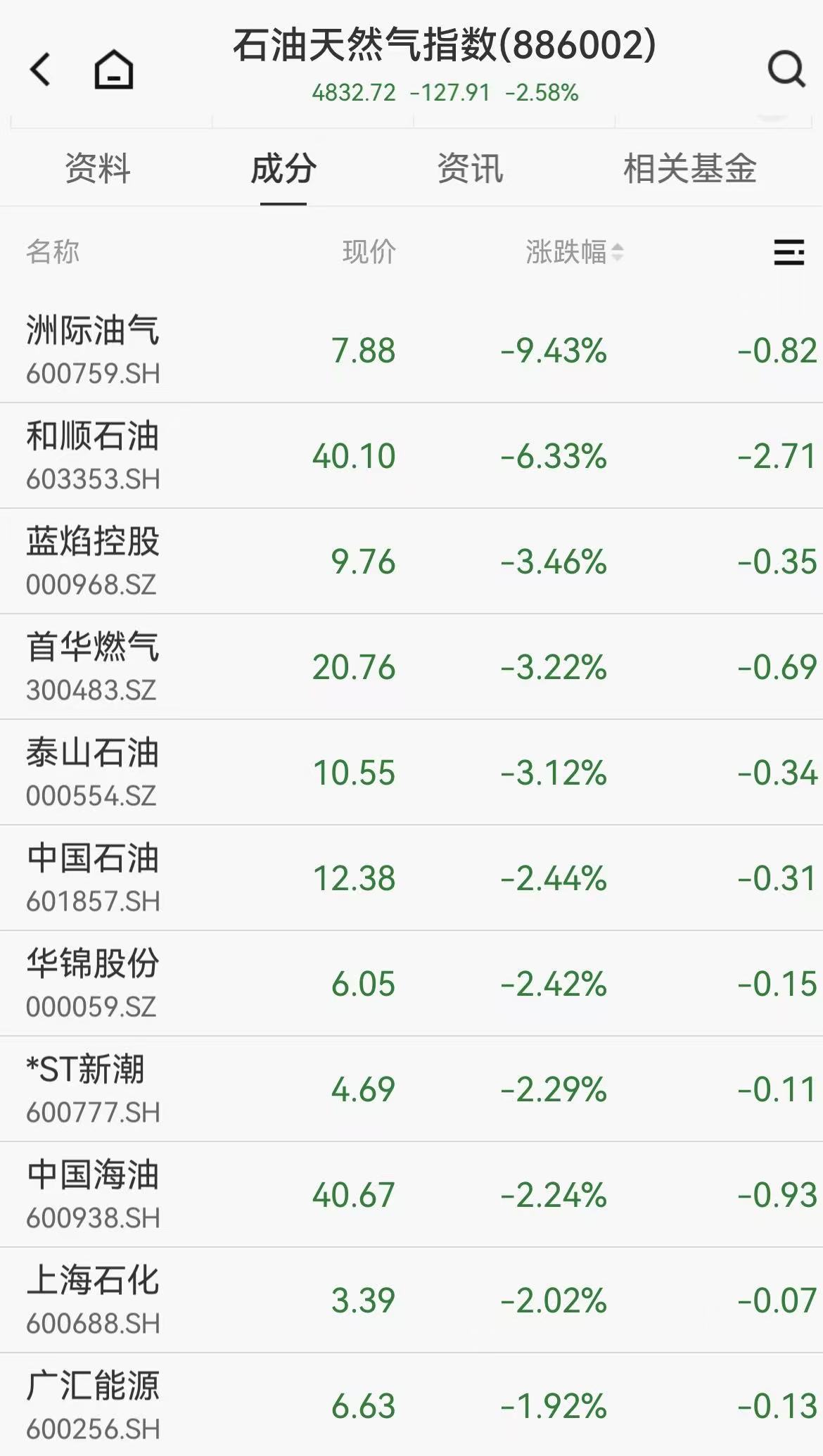Return to the home page icon
This screenshot has width=823, height=1456.
pos(113,70)
